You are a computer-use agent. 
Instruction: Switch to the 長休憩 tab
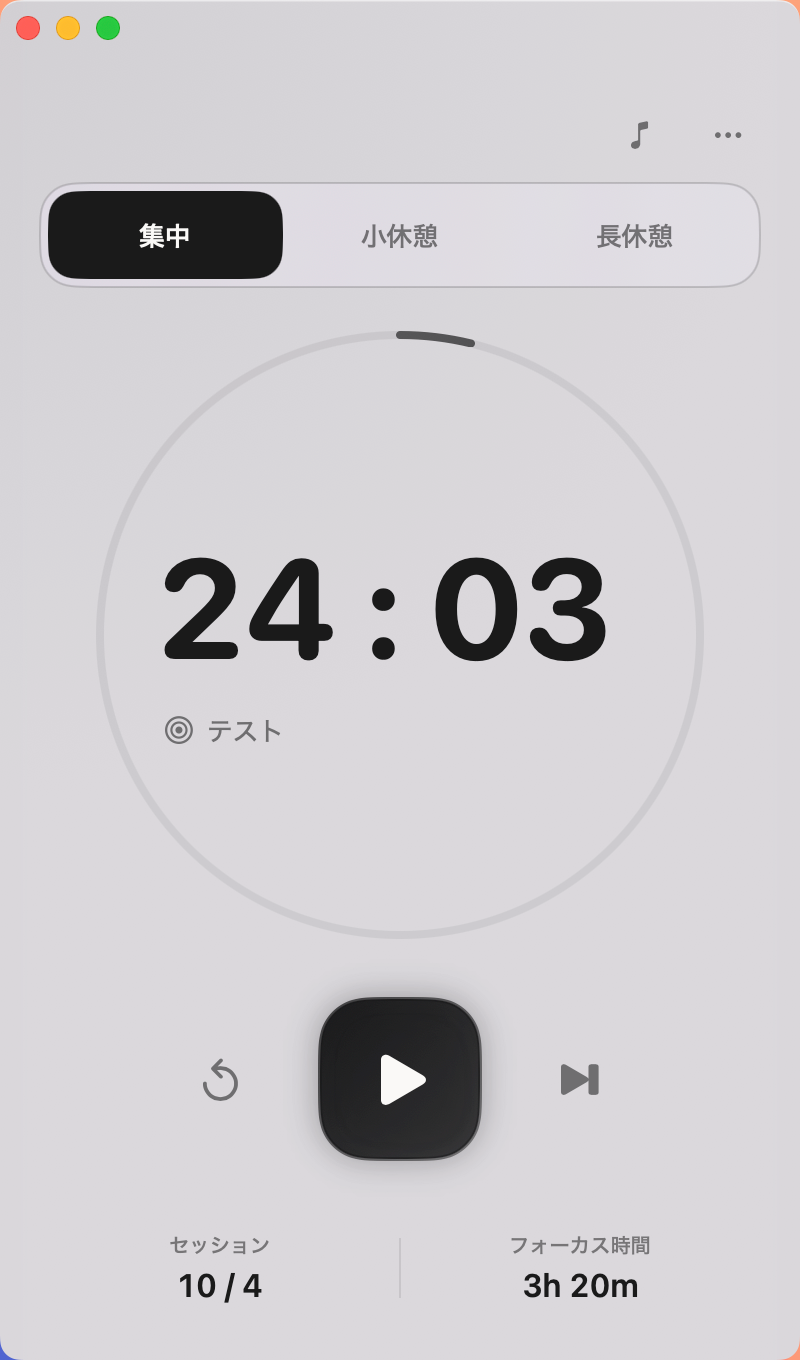tap(634, 236)
